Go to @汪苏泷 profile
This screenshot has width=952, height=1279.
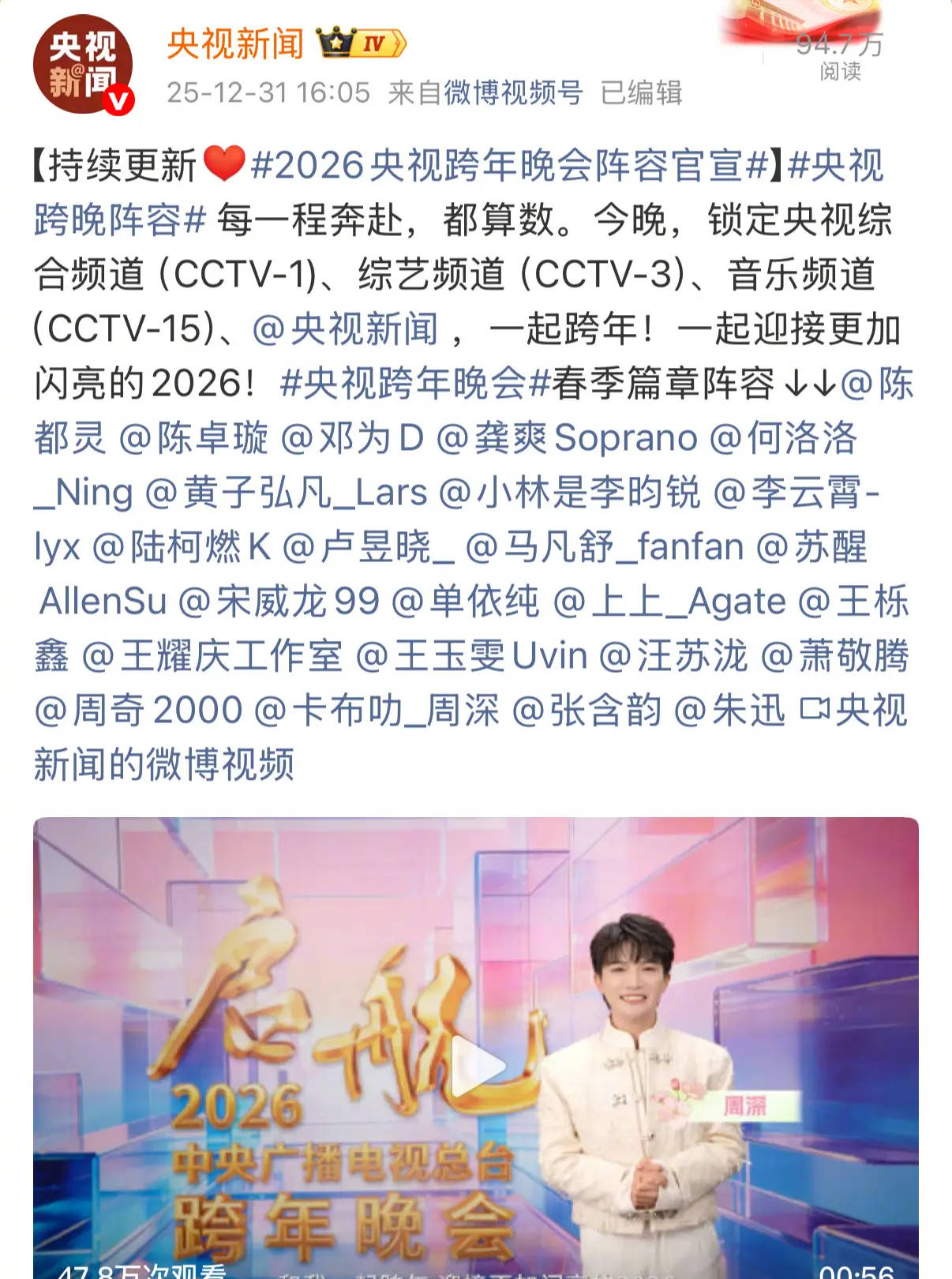tap(673, 656)
